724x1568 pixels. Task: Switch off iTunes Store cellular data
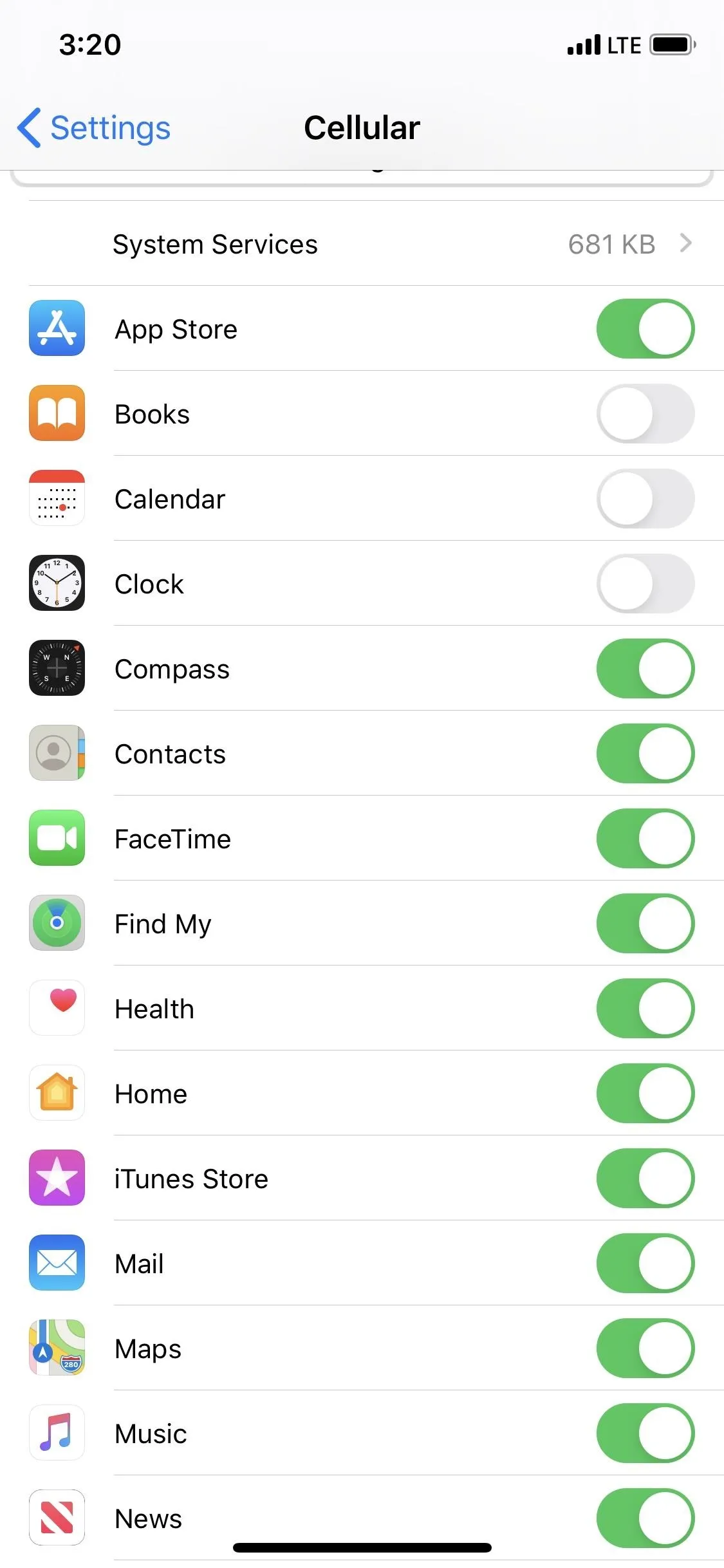(x=645, y=1179)
